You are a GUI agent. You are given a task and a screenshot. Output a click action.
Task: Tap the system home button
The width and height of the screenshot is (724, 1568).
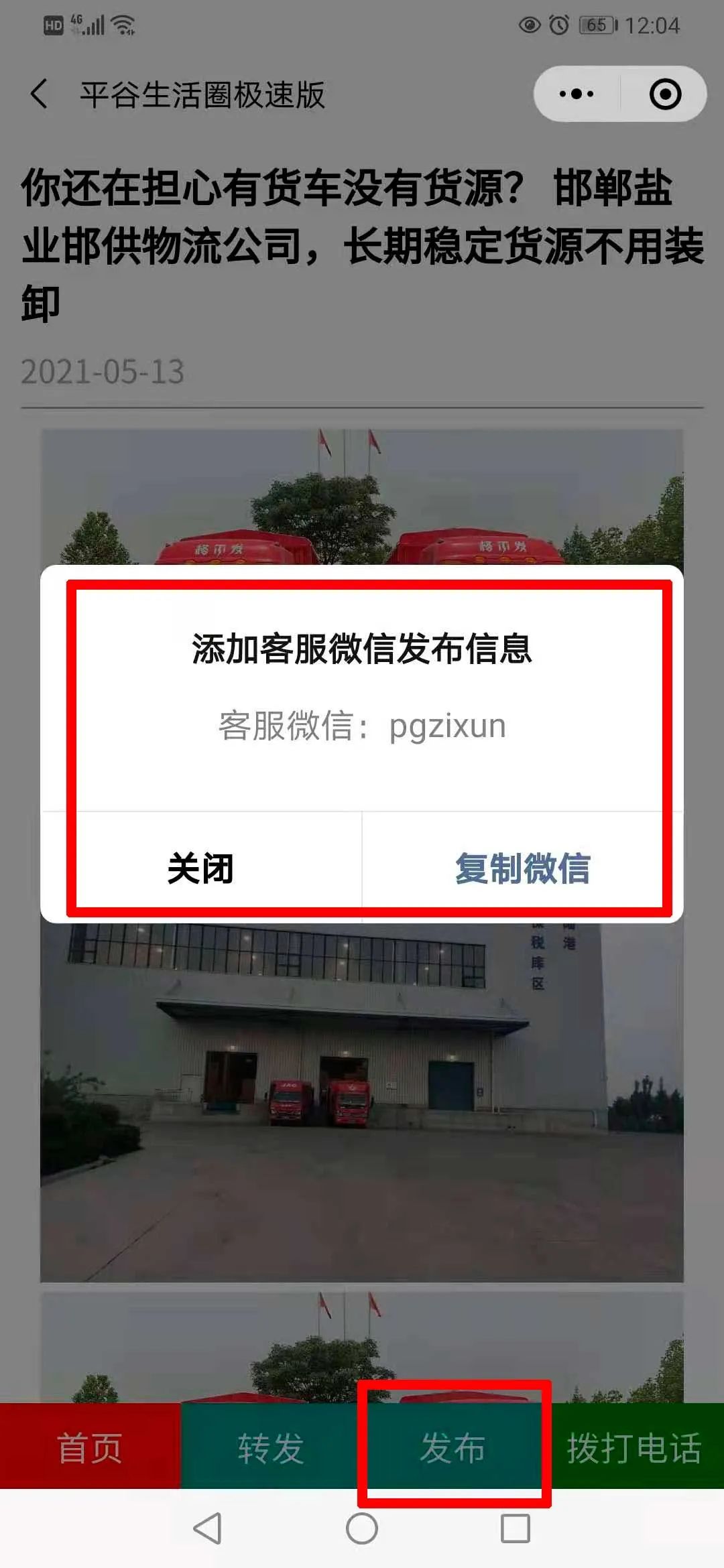click(362, 1528)
